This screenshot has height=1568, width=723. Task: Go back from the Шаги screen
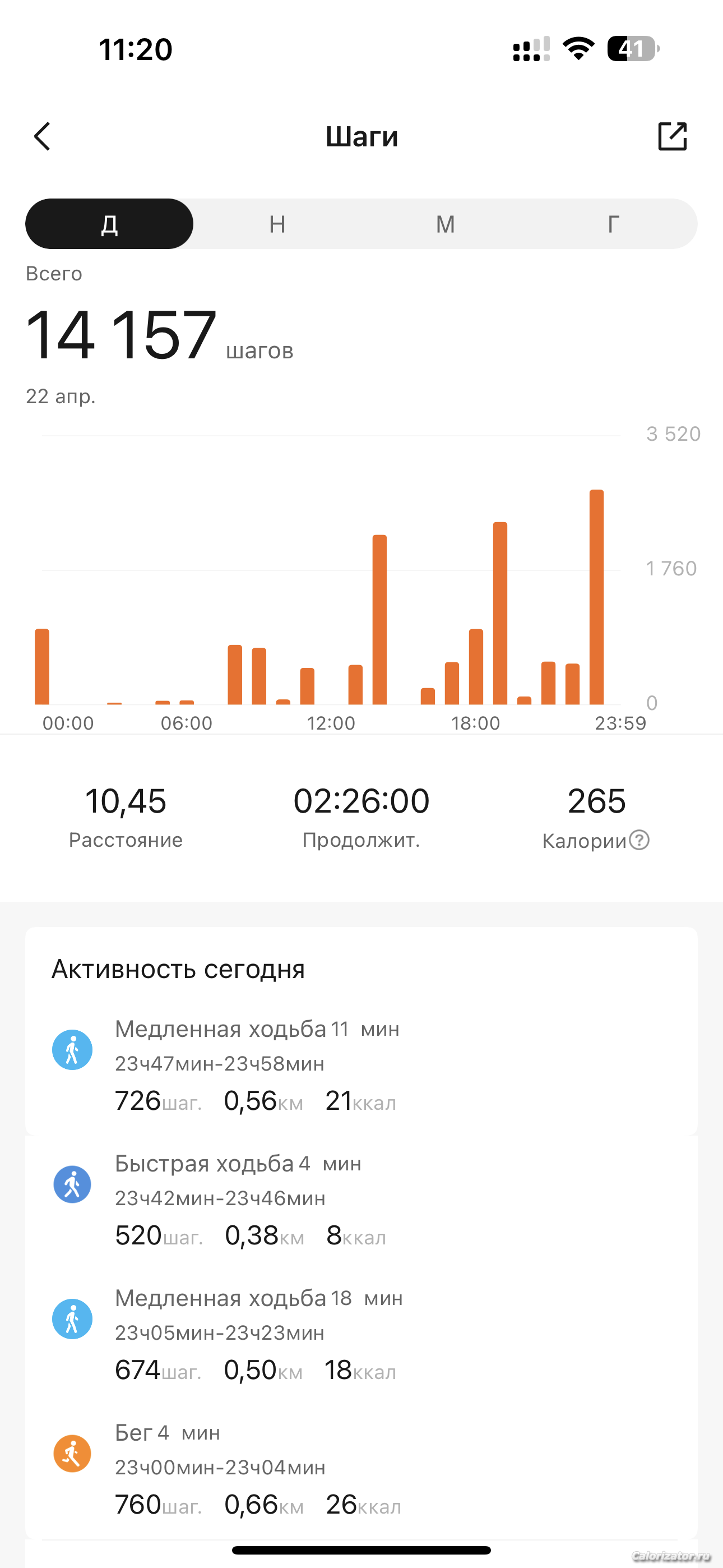43,136
